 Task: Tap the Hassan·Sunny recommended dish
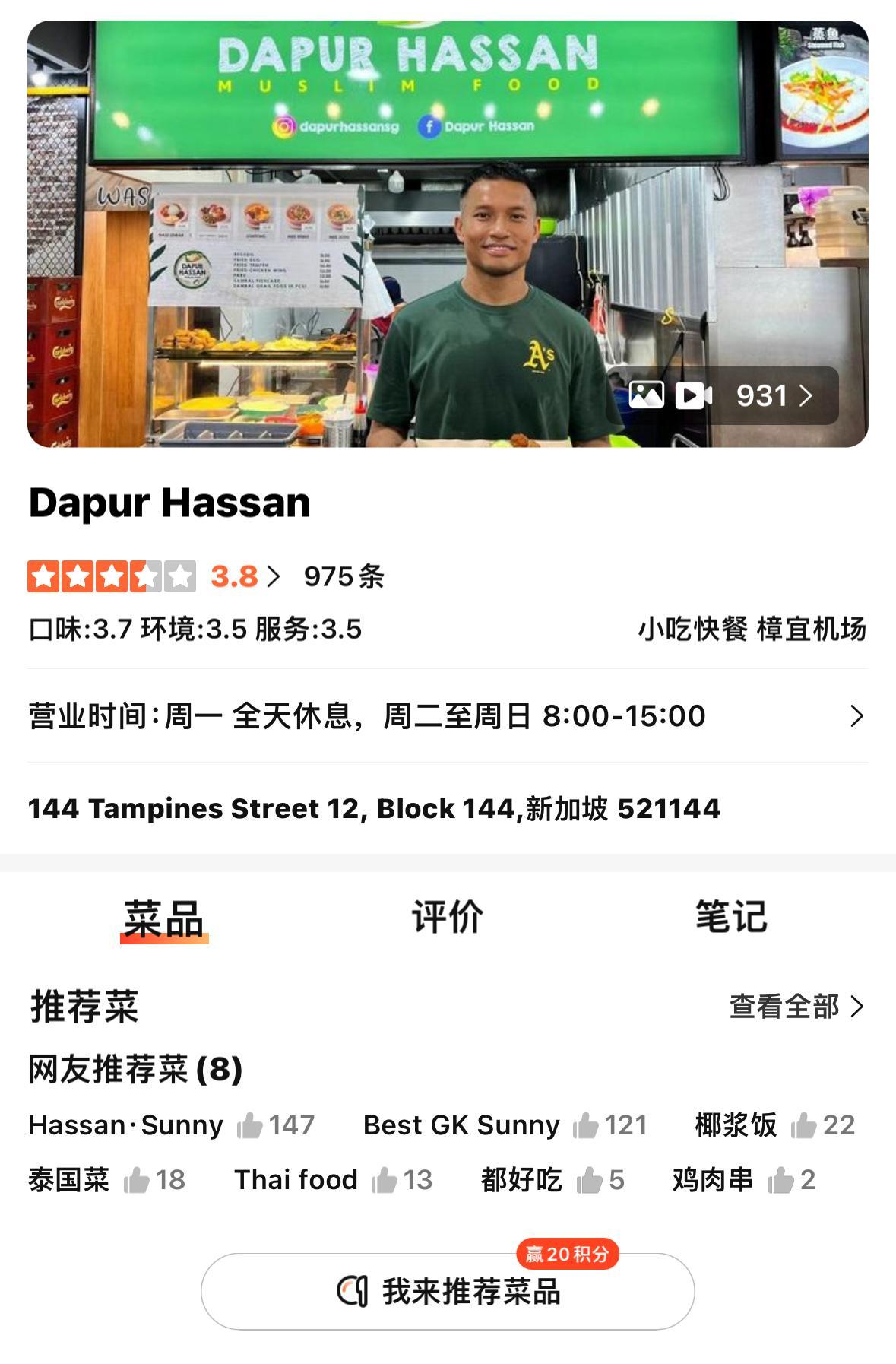click(x=126, y=1125)
